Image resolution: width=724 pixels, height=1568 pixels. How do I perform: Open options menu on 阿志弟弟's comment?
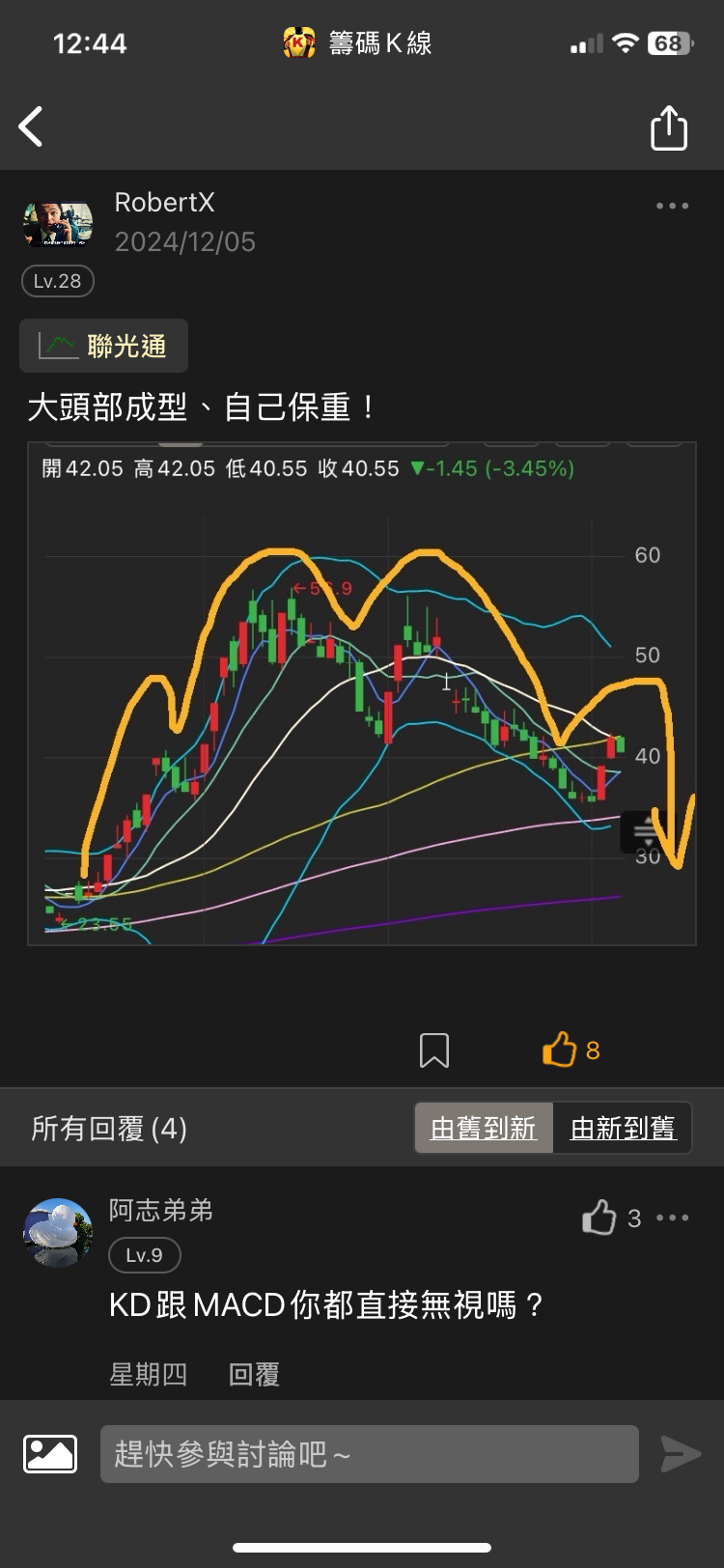point(673,1218)
